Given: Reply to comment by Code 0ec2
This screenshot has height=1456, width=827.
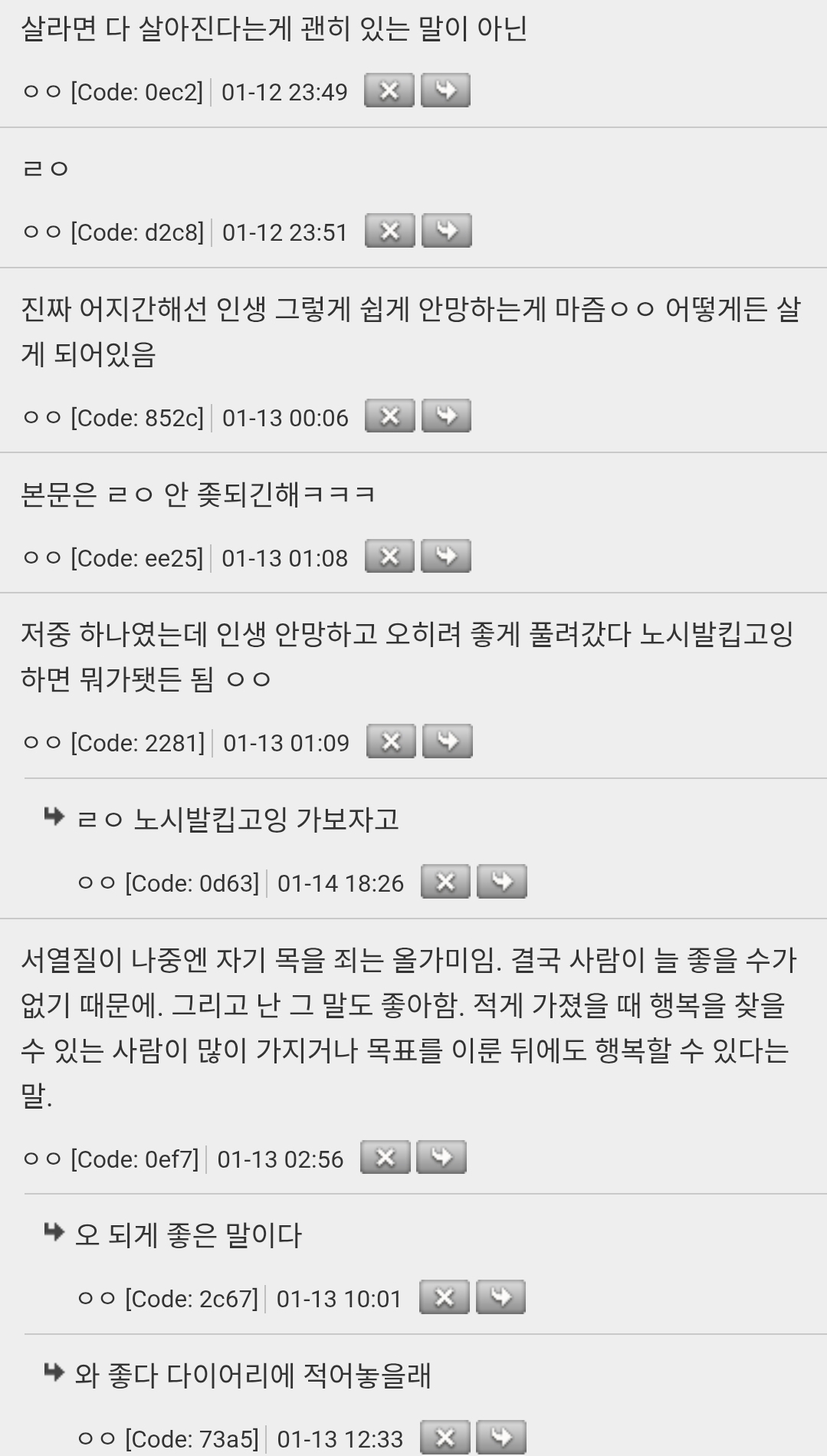Looking at the screenshot, I should 445,91.
